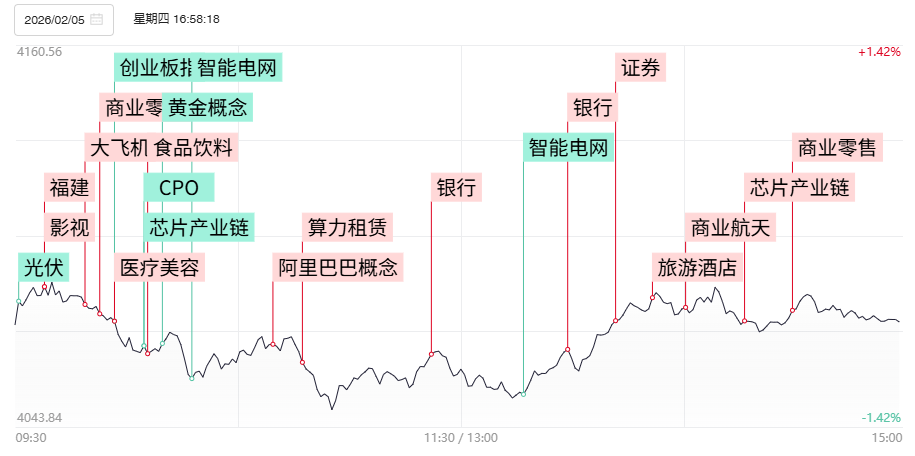Image resolution: width=915 pixels, height=456 pixels.
Task: Select the 医疗美容 tag
Action: [x=160, y=267]
